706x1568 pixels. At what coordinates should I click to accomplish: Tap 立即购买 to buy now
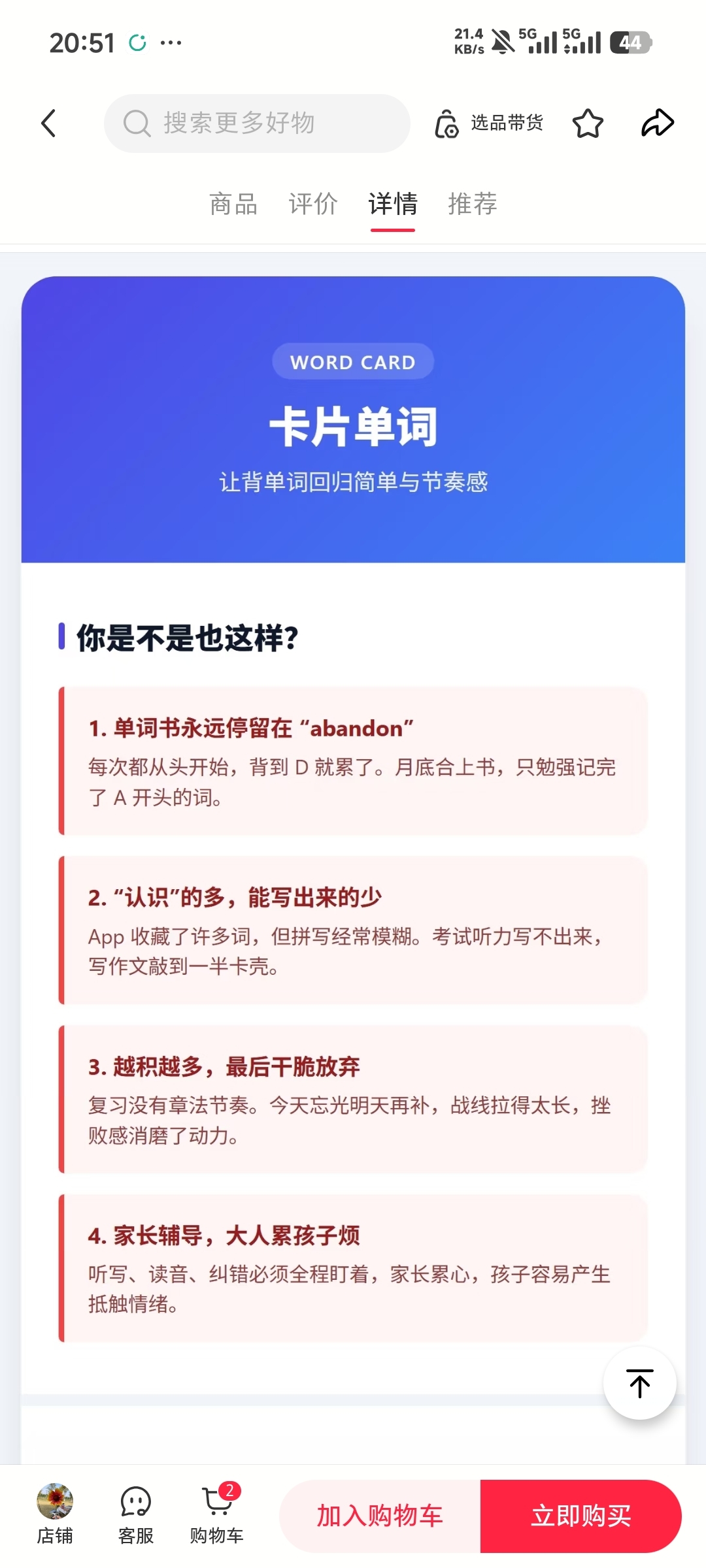pyautogui.click(x=581, y=1516)
